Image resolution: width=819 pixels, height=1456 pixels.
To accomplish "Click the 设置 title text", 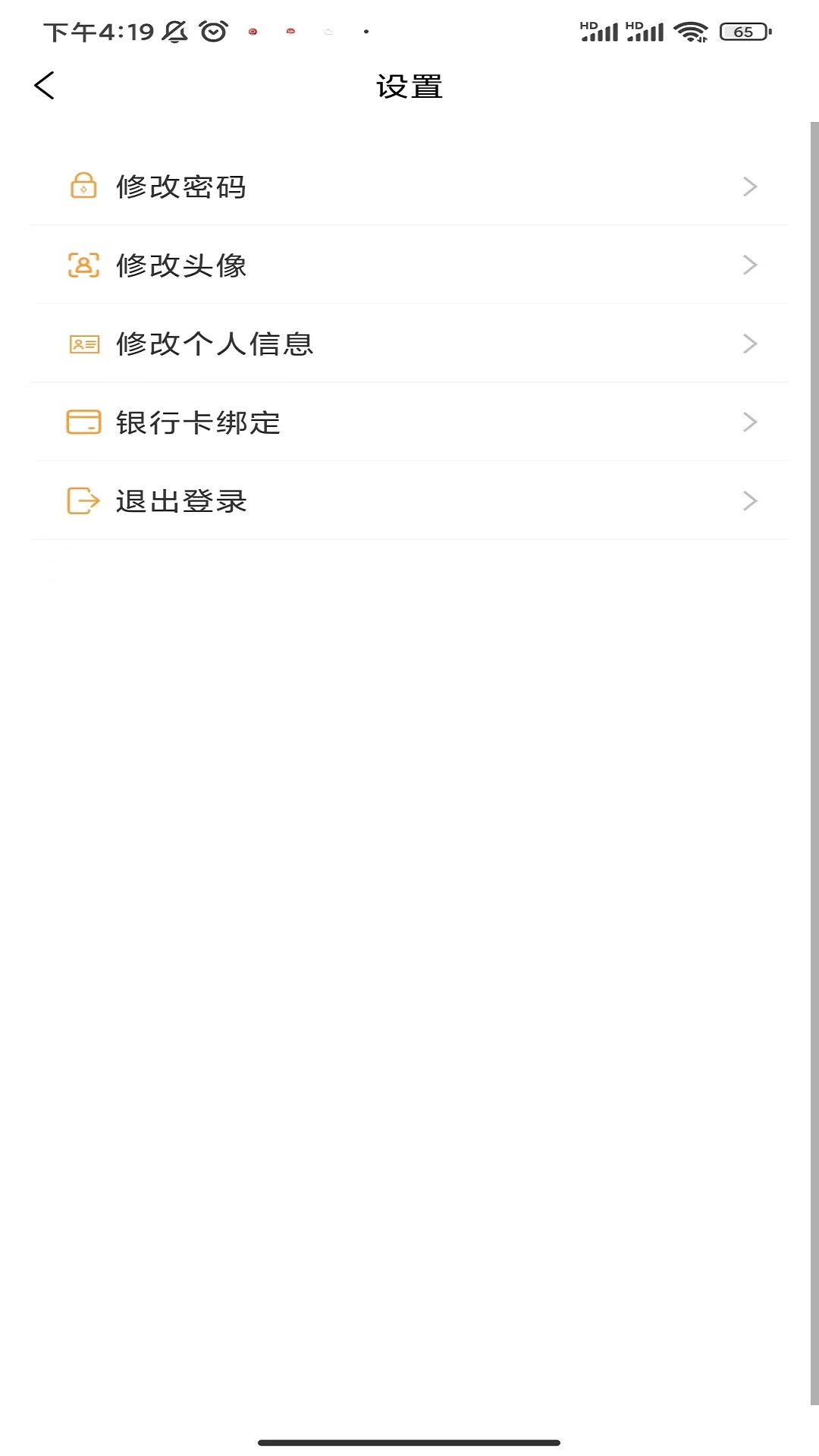I will tap(409, 86).
